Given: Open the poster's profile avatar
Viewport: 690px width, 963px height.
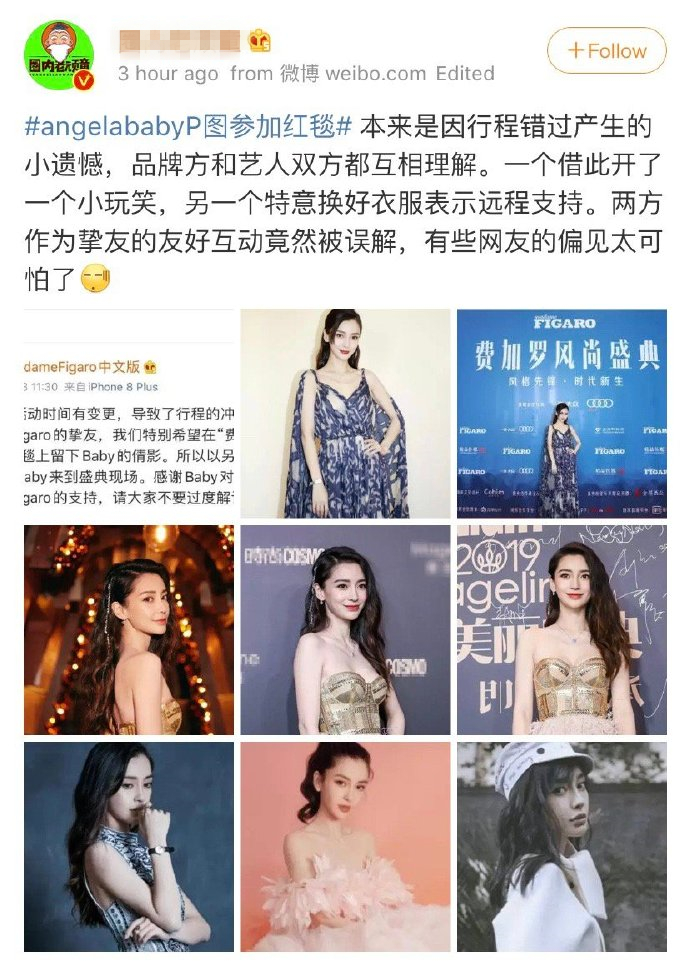Looking at the screenshot, I should click(59, 56).
